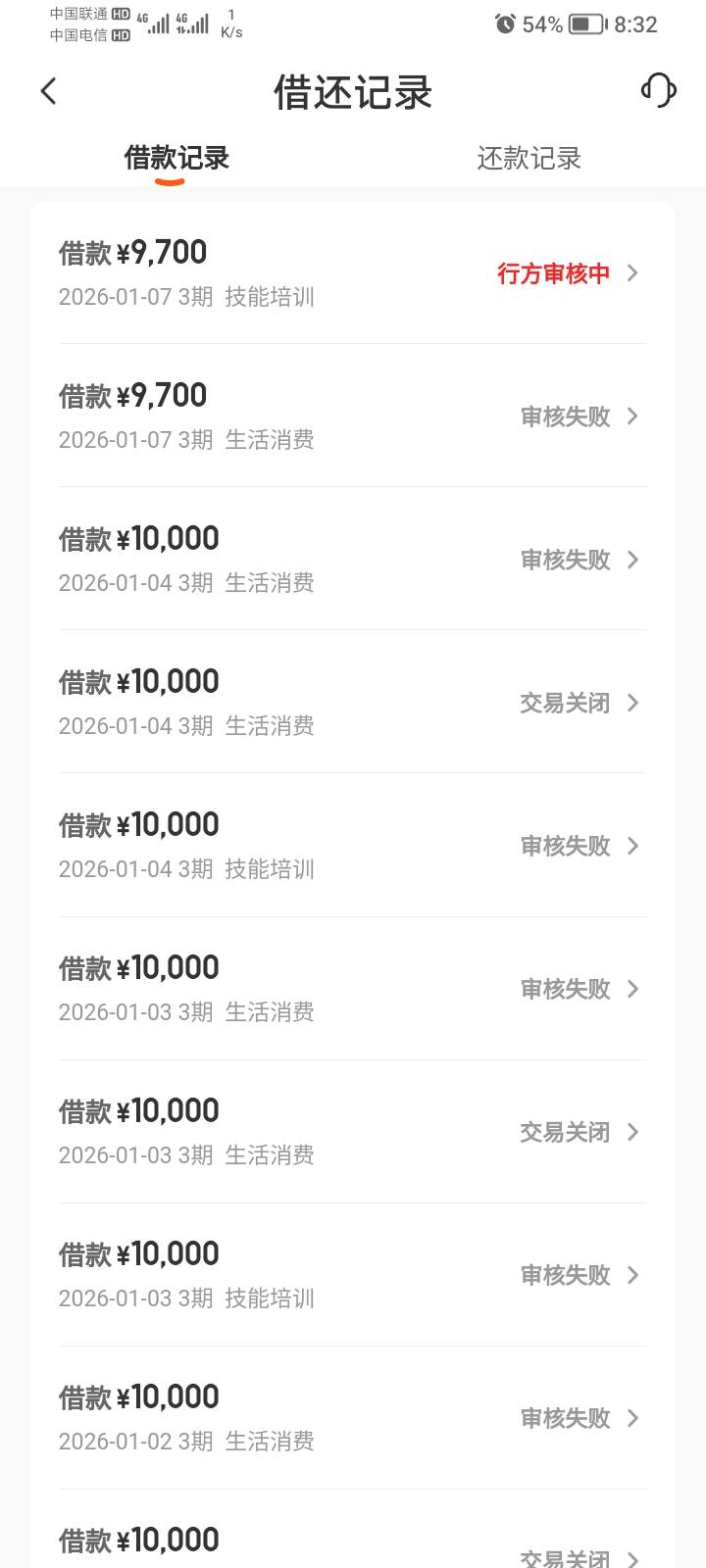Go back from the borrowing records page
Screen dimensions: 706x1568
tap(48, 91)
